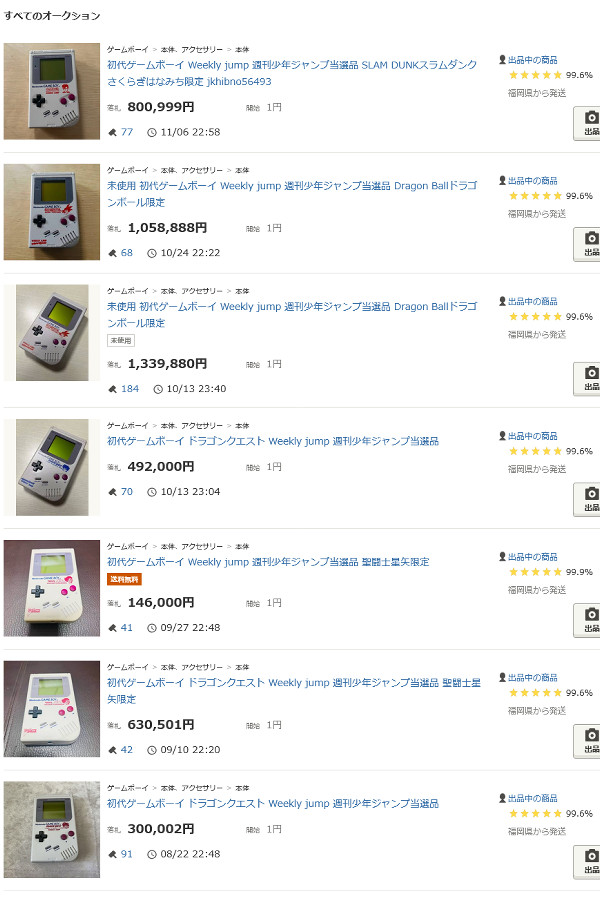Open the 聖闘士星矢限定 listing priced 146,000円
The image size is (600, 901).
coord(267,562)
